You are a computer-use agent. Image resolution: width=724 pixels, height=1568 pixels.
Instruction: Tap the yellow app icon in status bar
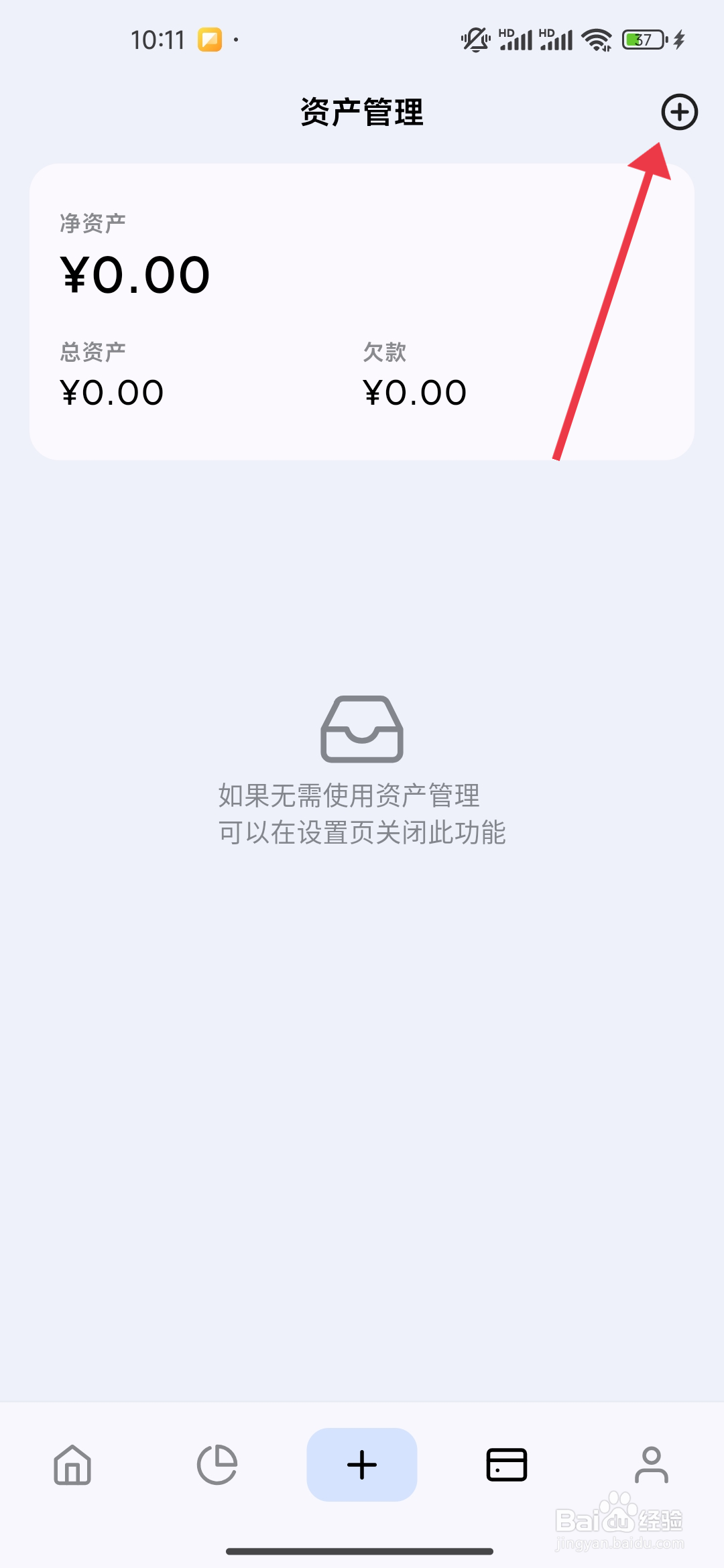210,40
